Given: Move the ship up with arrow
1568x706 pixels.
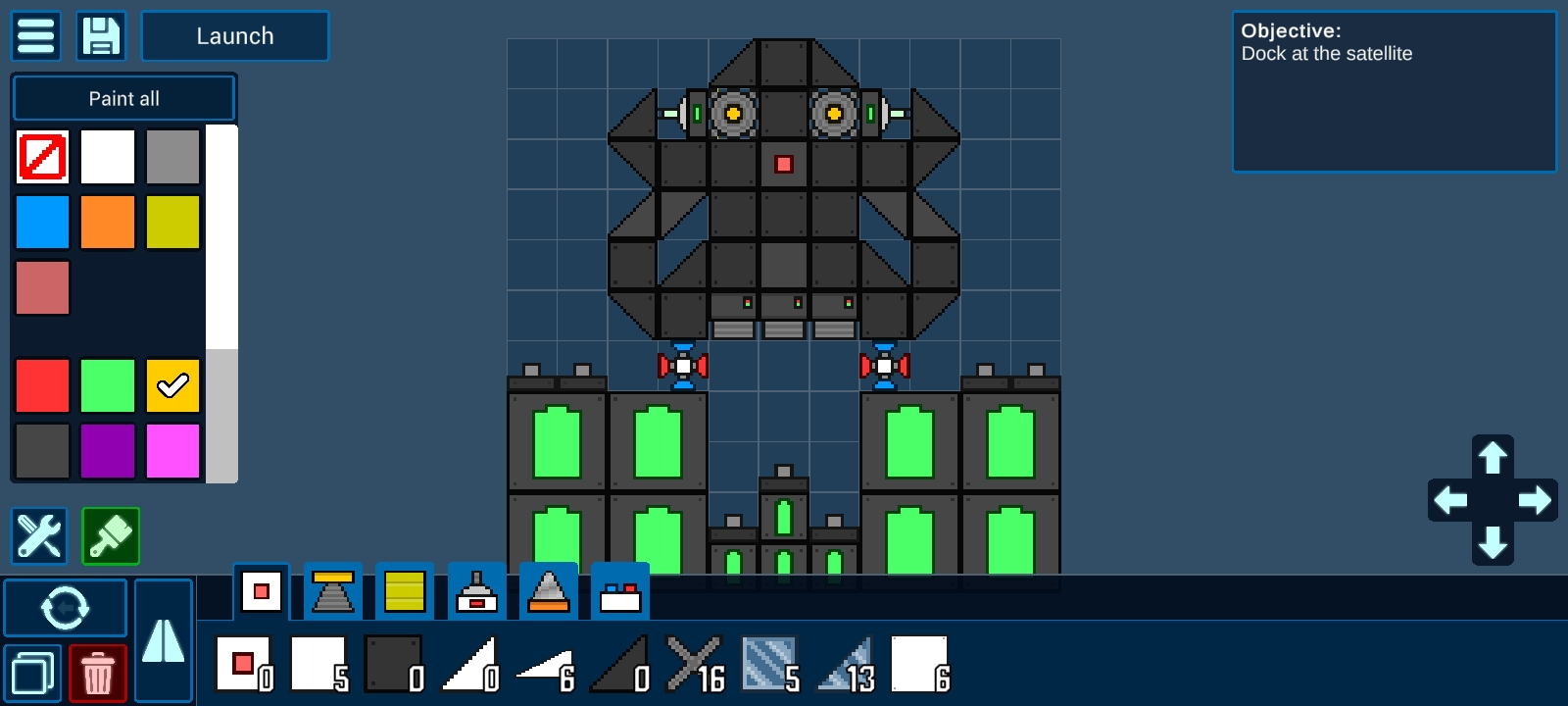Looking at the screenshot, I should point(1493,457).
